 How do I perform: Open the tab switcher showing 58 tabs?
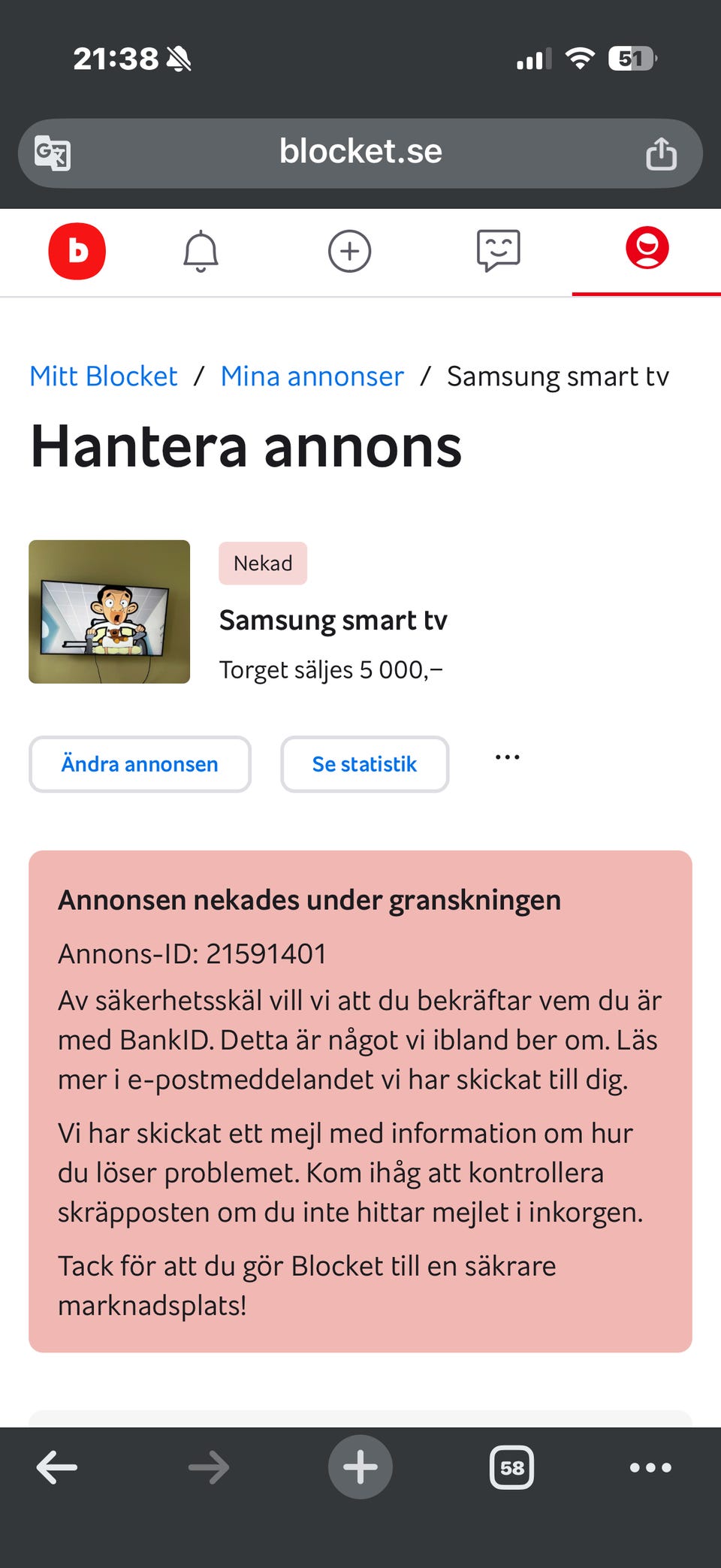pos(511,1467)
